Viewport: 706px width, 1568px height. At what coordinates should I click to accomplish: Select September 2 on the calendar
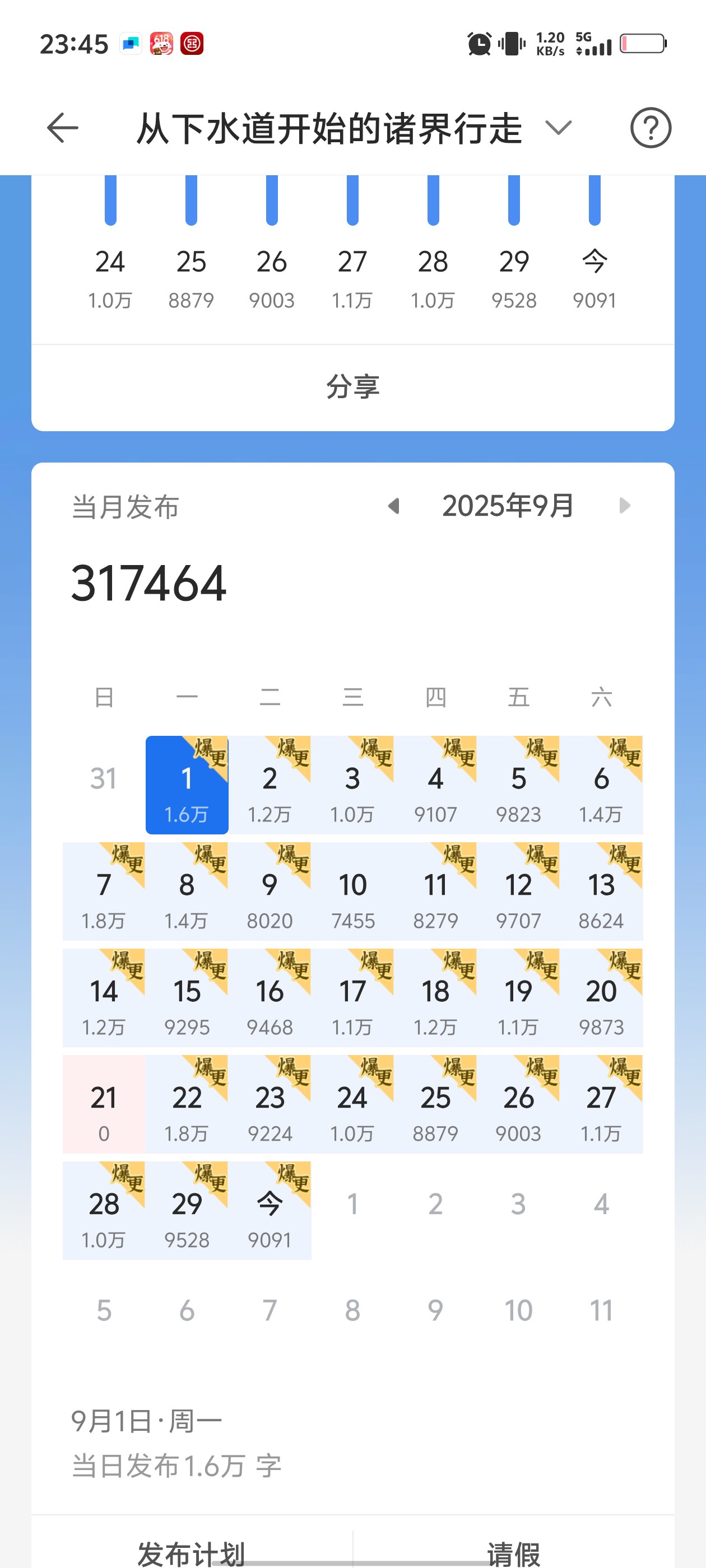pos(270,785)
